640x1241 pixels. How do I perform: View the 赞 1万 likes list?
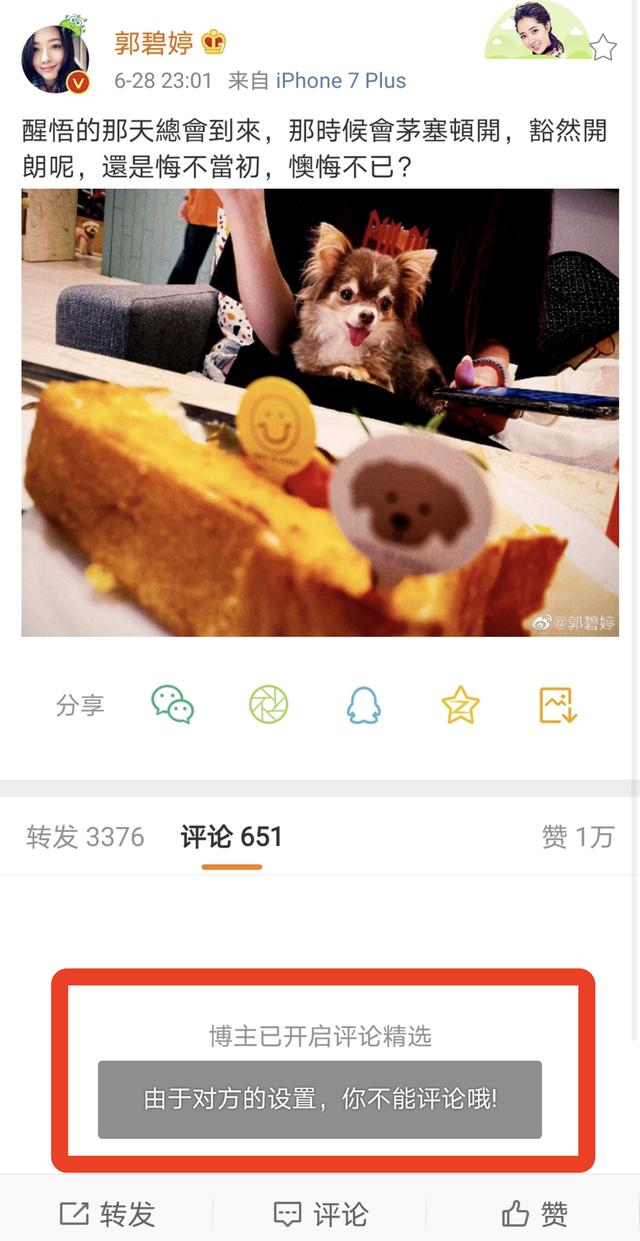(x=577, y=837)
